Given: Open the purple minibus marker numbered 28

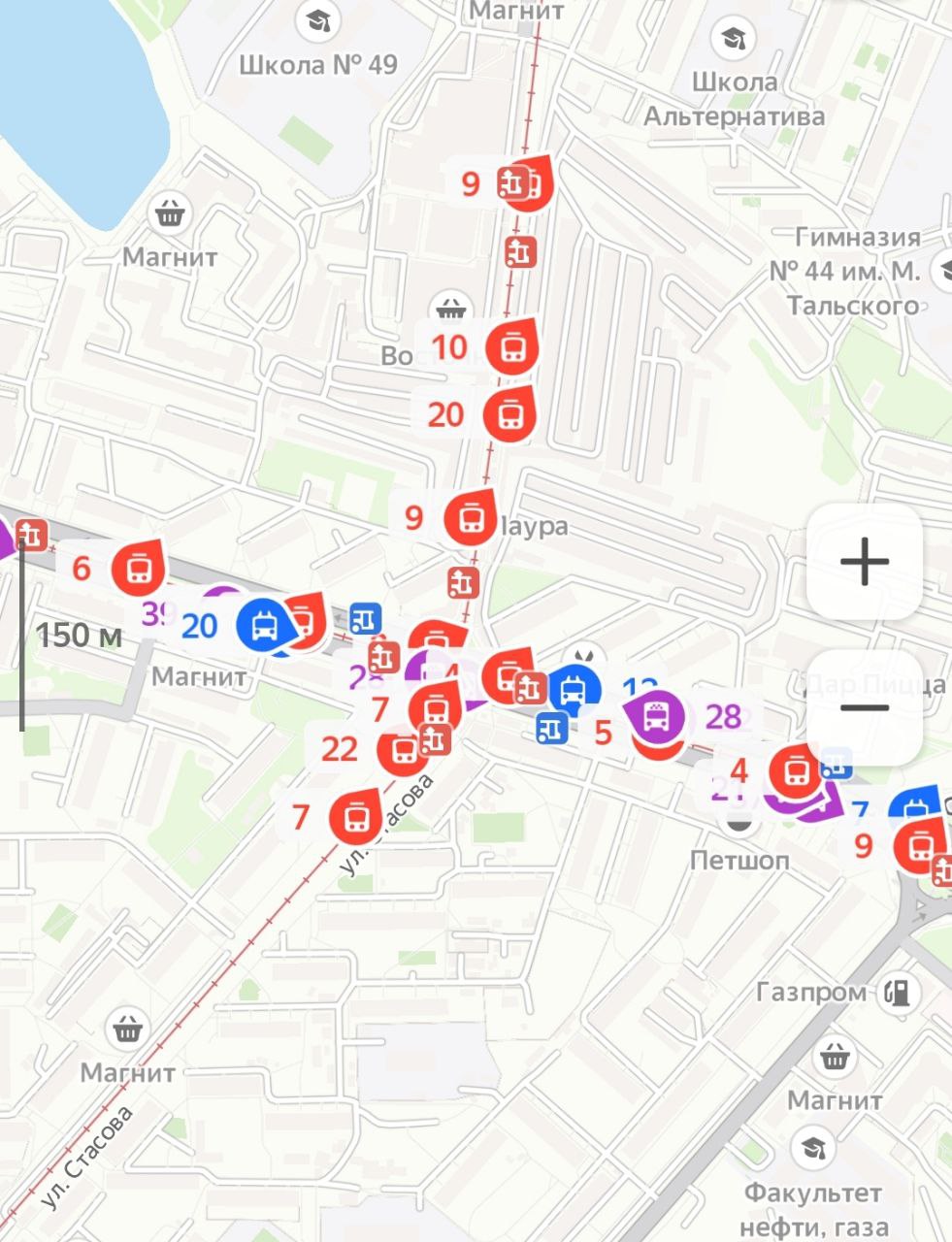Looking at the screenshot, I should pyautogui.click(x=658, y=717).
